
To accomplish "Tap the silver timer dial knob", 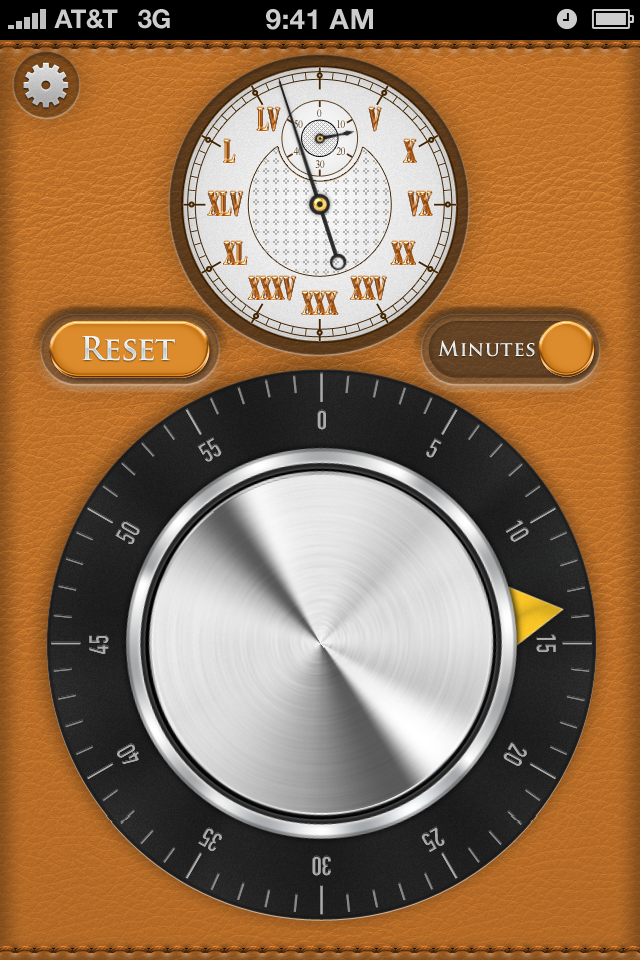I will (321, 642).
